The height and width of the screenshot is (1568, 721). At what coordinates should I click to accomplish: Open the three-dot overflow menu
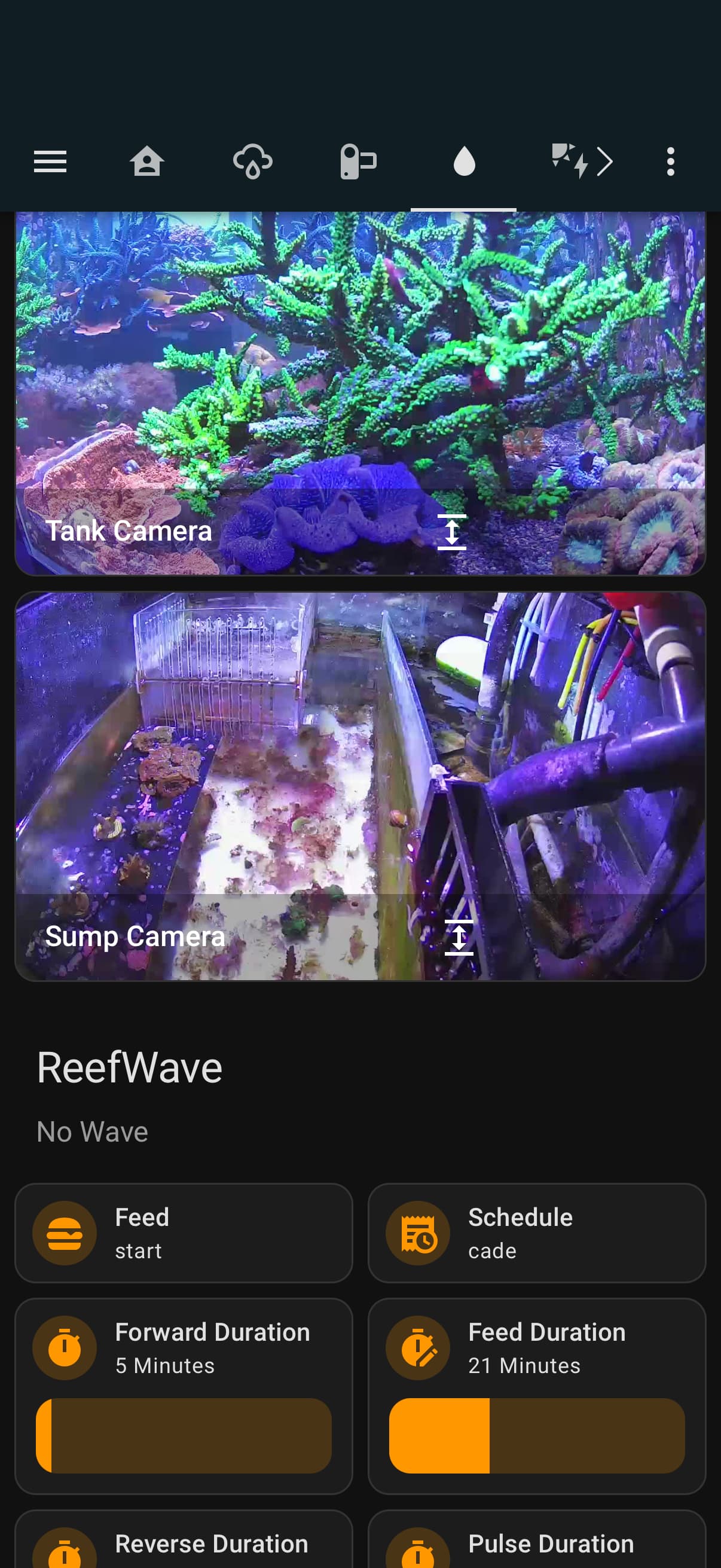point(670,162)
